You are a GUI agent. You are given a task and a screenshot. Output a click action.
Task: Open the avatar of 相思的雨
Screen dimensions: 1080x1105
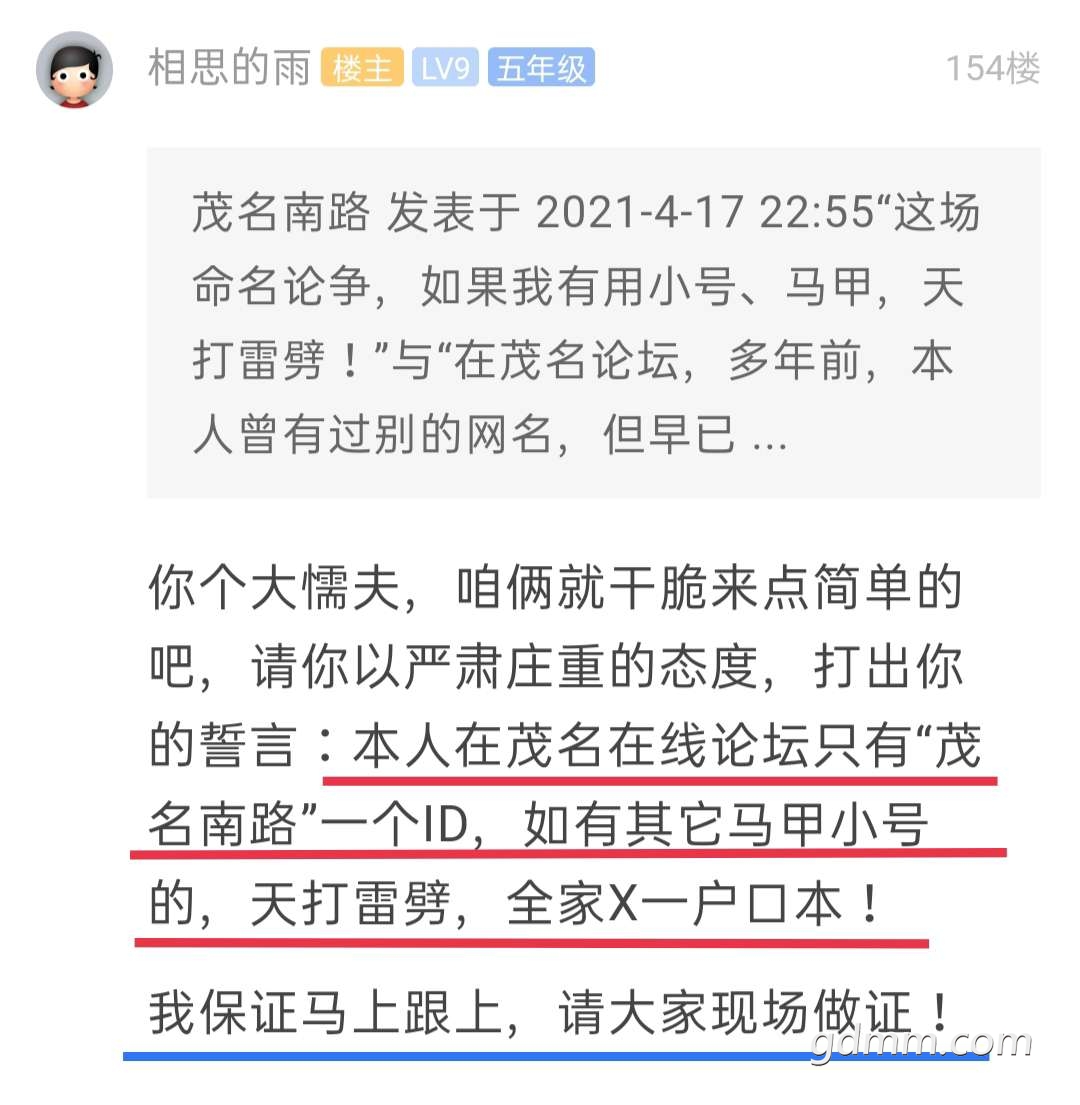[x=74, y=70]
